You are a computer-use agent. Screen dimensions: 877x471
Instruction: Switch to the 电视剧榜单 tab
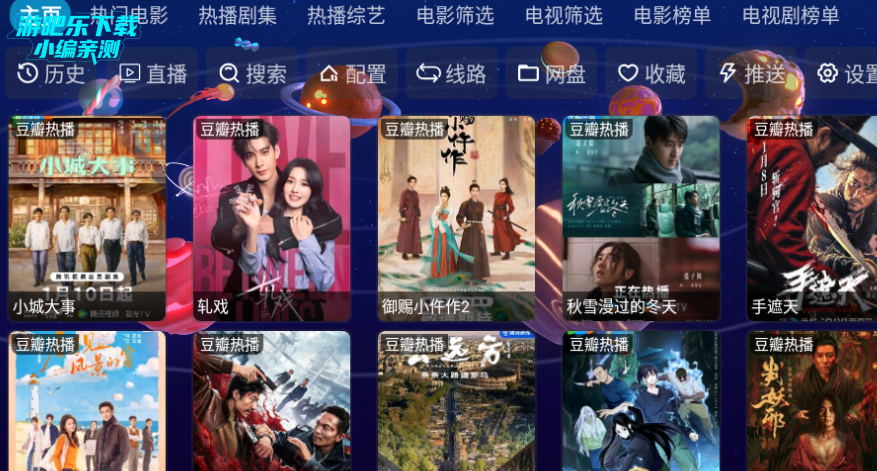pos(791,15)
